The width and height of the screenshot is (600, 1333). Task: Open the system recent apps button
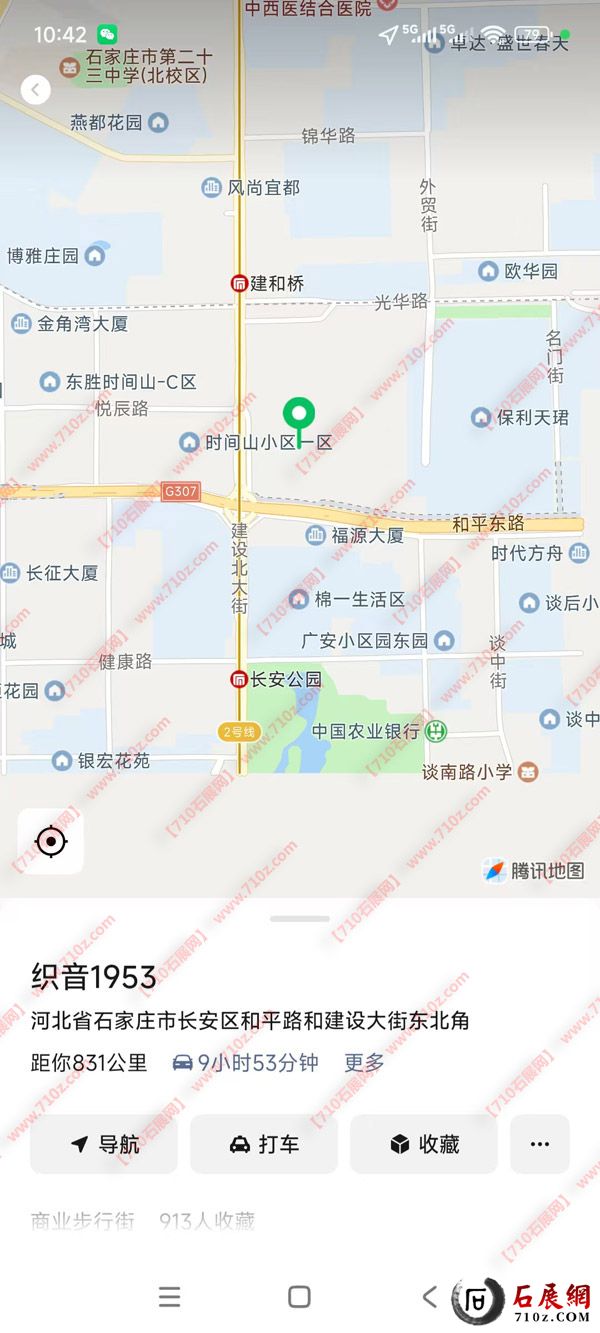[170, 1297]
